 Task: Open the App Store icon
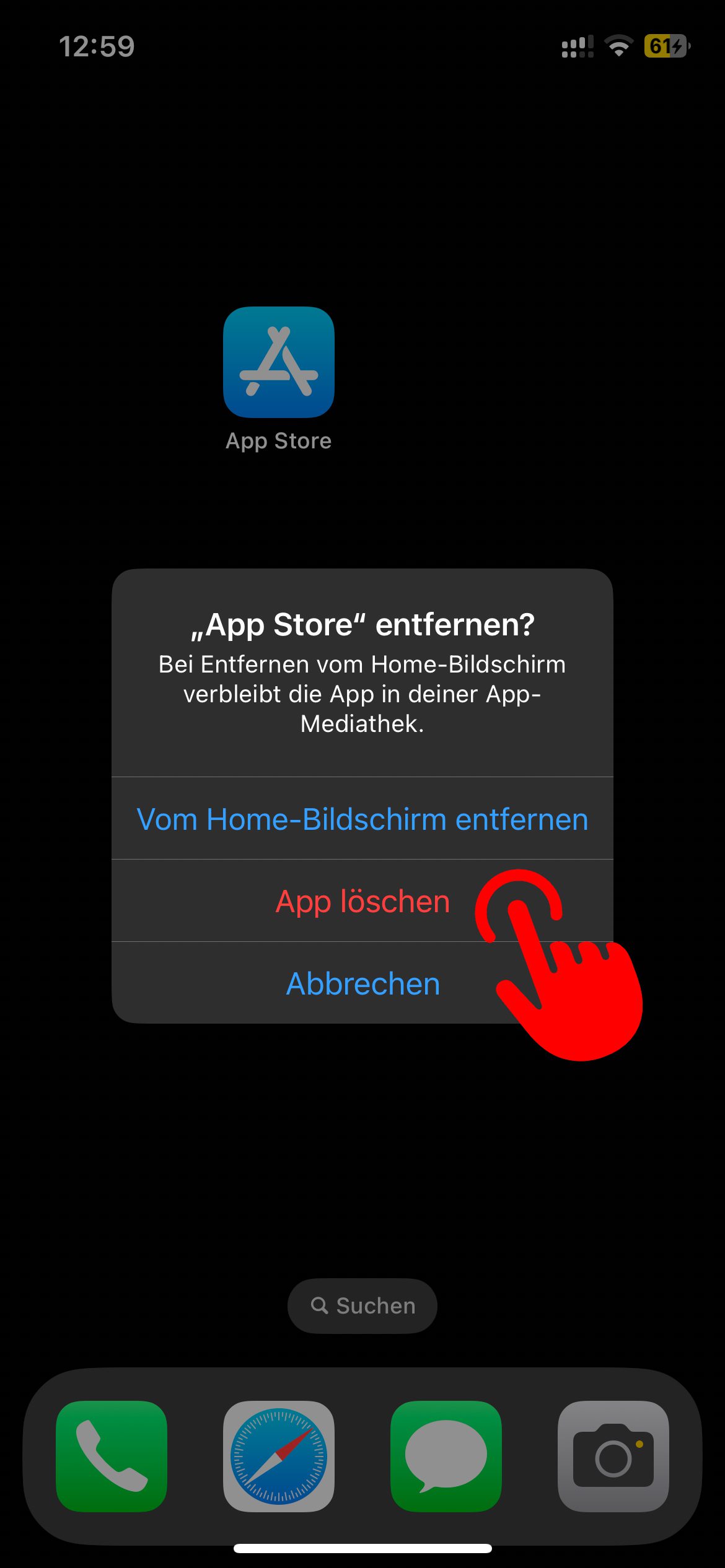279,362
